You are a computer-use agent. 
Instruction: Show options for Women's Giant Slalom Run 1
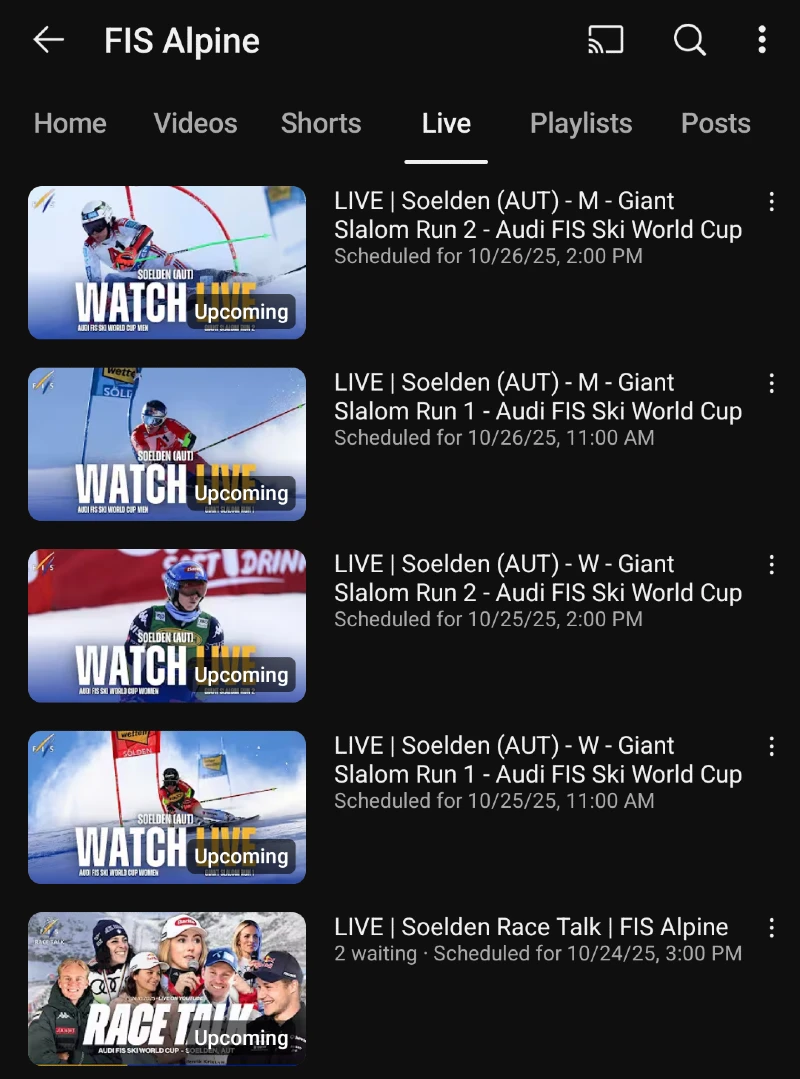coord(771,747)
